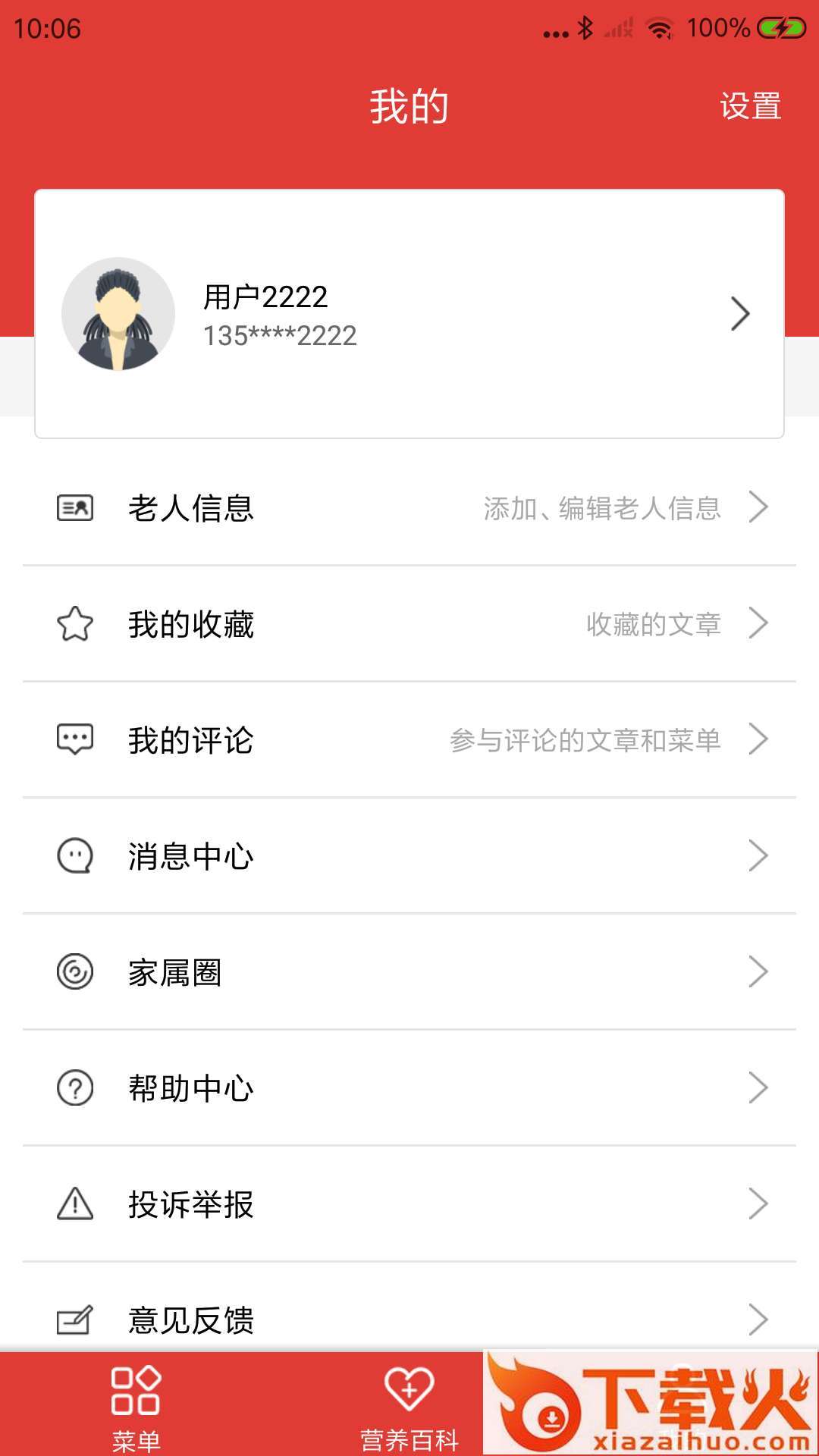819x1456 pixels.
Task: Open 意见反馈
Action: 409,1319
